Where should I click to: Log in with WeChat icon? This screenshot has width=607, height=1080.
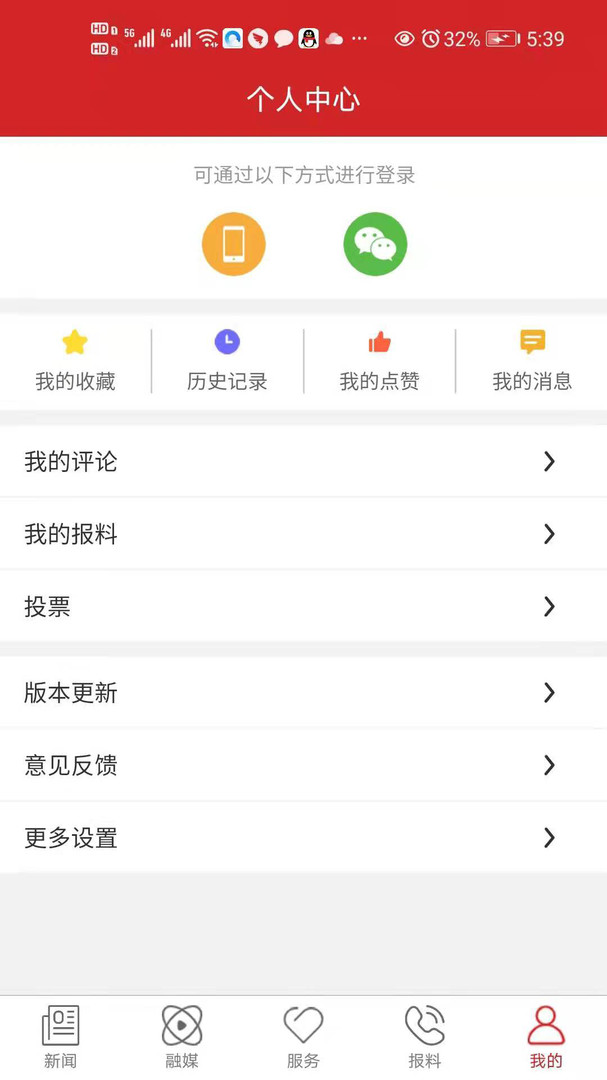(x=375, y=244)
